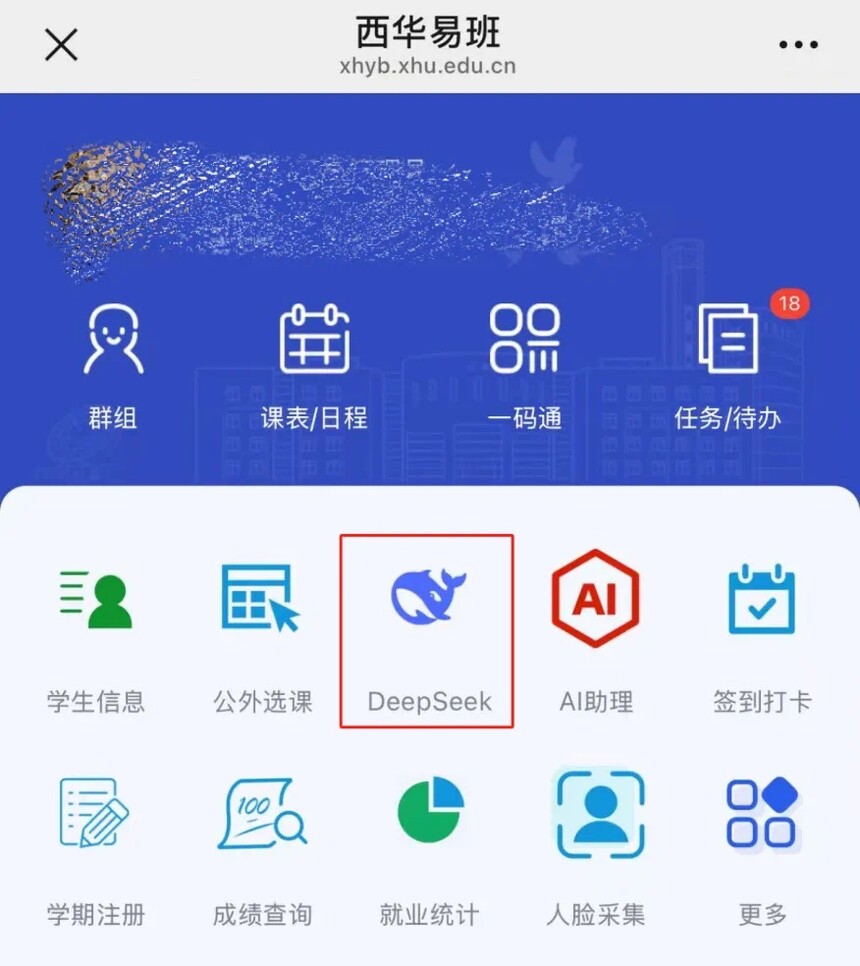Open 就业统计 employment statistics
This screenshot has width=860, height=966.
coord(429,847)
